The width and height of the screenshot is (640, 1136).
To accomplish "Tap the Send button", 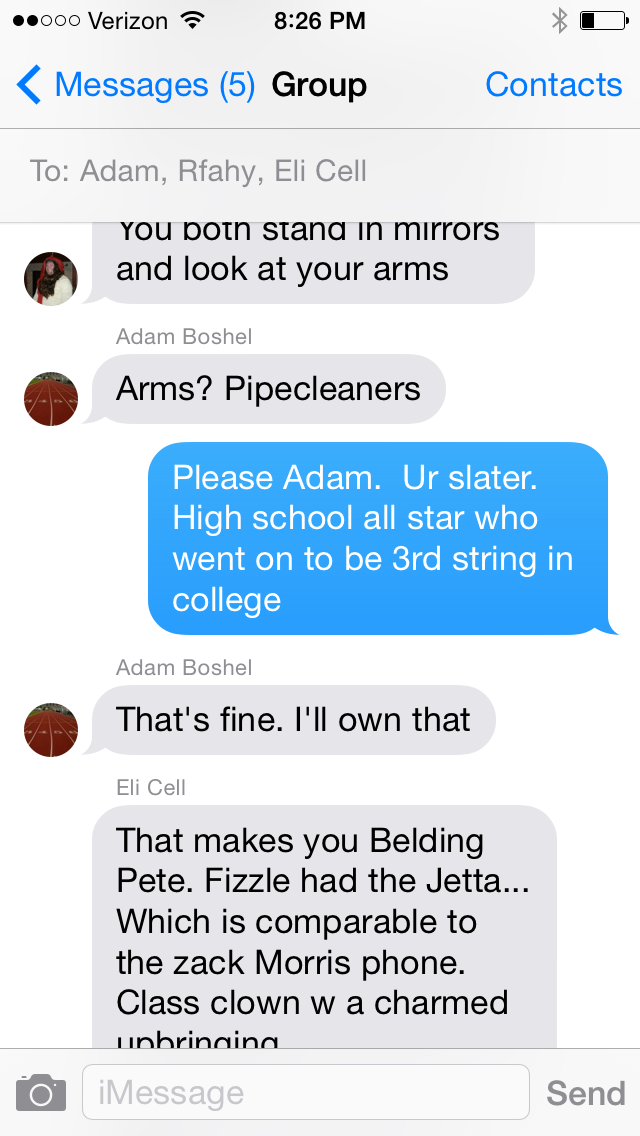I will 585,1093.
